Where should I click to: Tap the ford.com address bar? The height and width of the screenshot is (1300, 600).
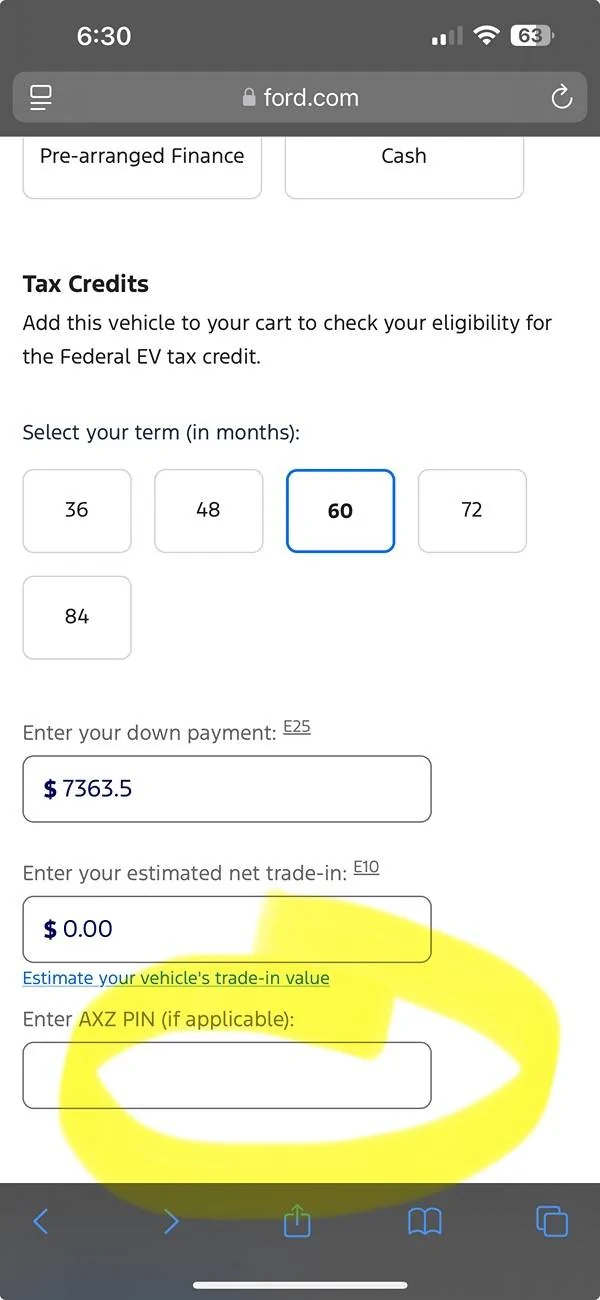300,97
